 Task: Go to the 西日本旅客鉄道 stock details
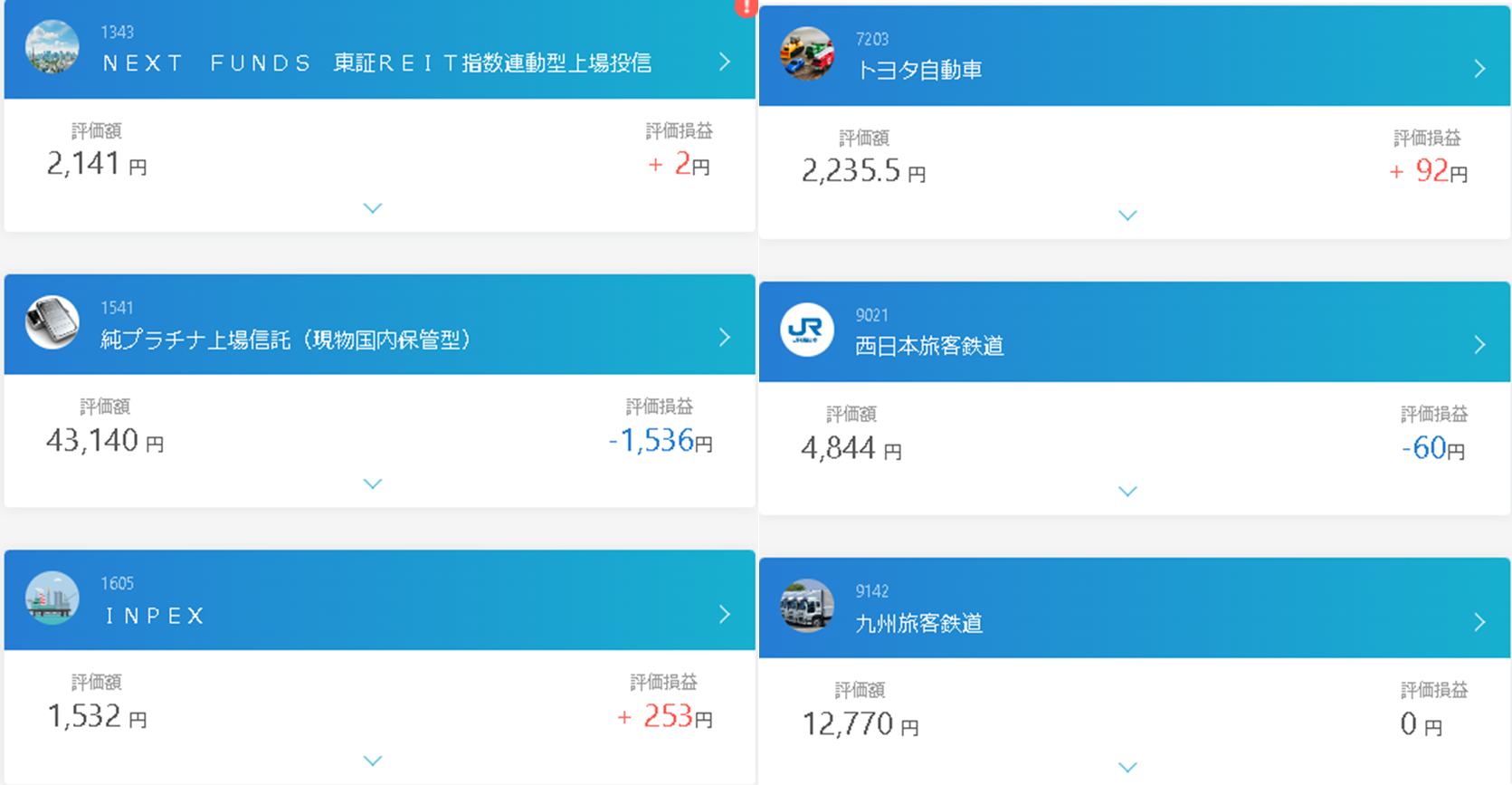[x=1479, y=345]
